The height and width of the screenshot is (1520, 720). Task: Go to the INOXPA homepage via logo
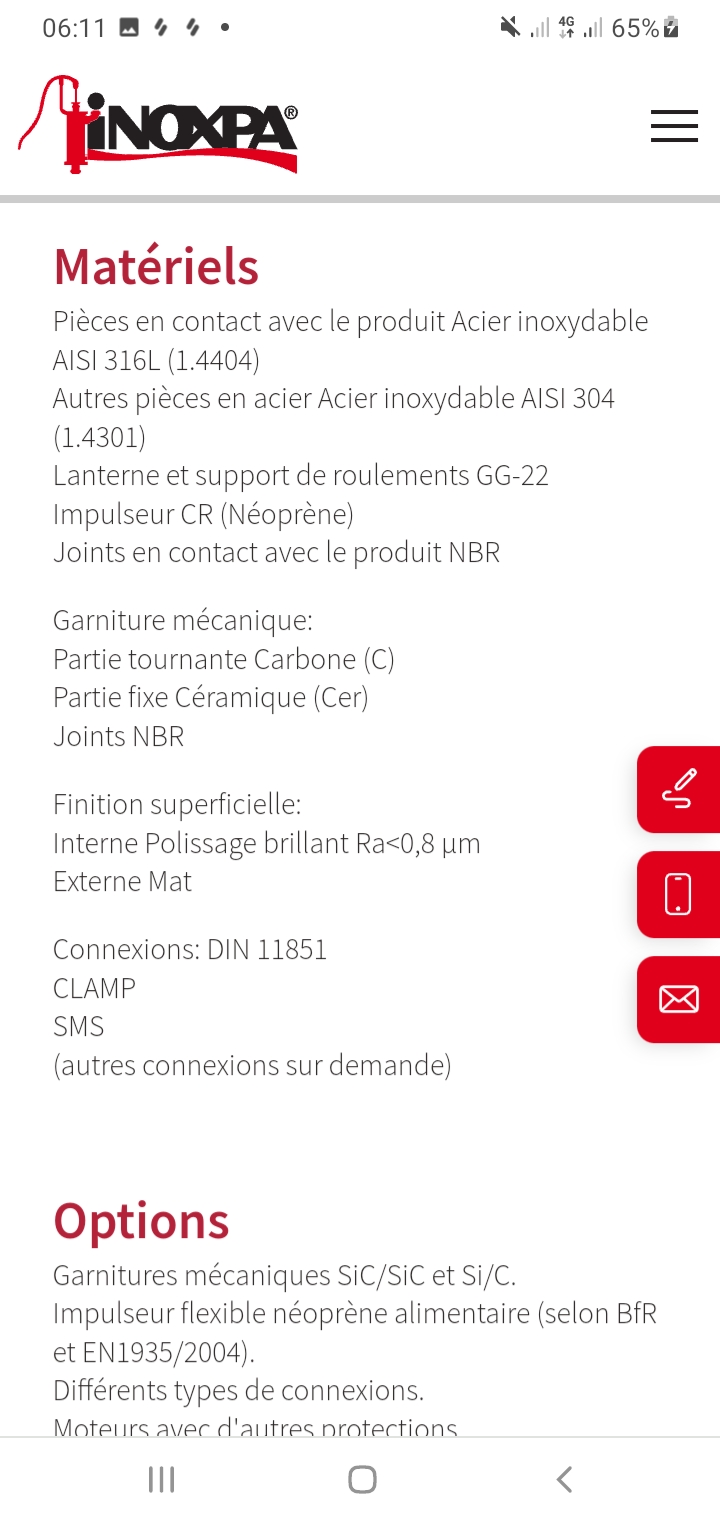pos(158,126)
